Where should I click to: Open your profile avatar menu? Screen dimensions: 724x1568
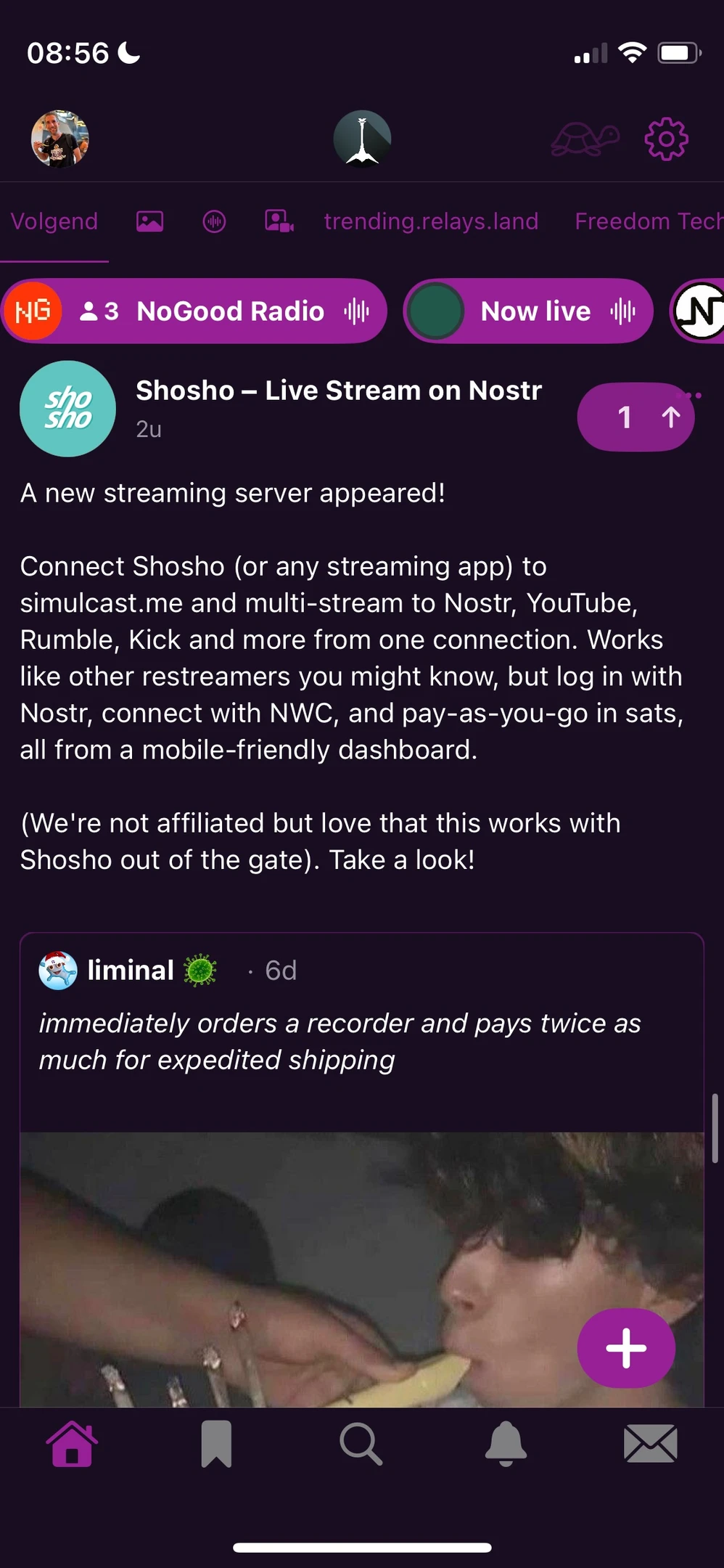(59, 139)
